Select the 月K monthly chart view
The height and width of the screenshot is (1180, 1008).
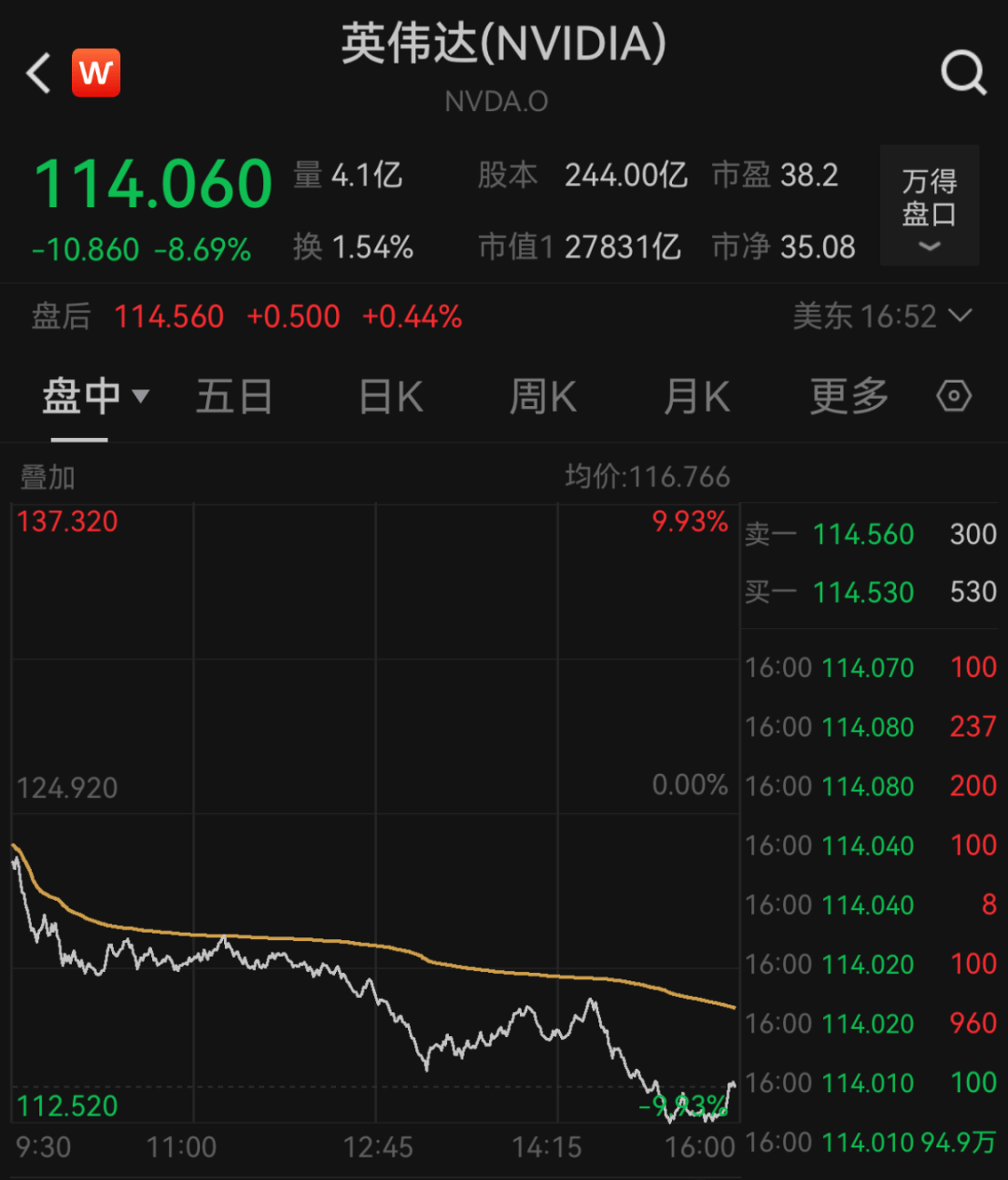click(695, 396)
